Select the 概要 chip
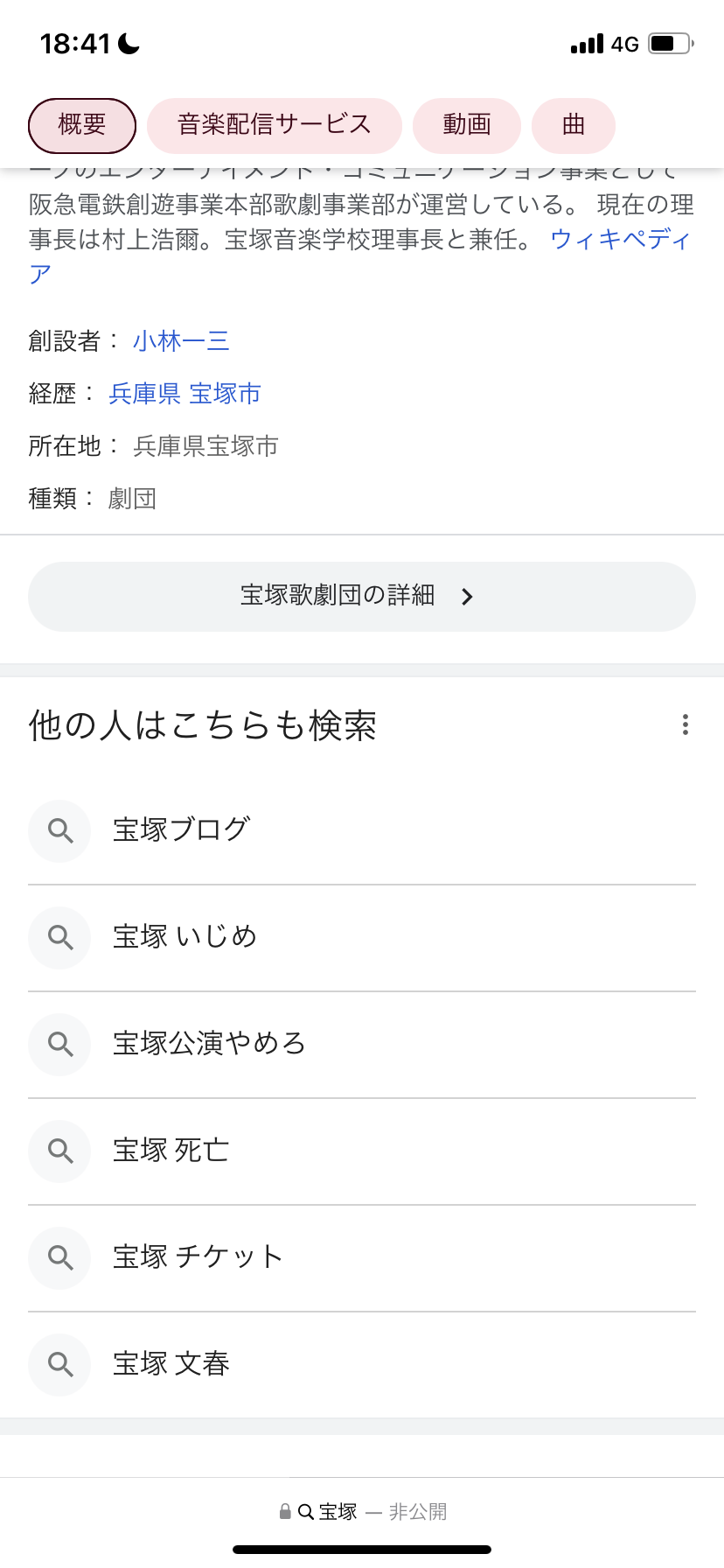Screen dimensions: 724x1568 tap(82, 125)
